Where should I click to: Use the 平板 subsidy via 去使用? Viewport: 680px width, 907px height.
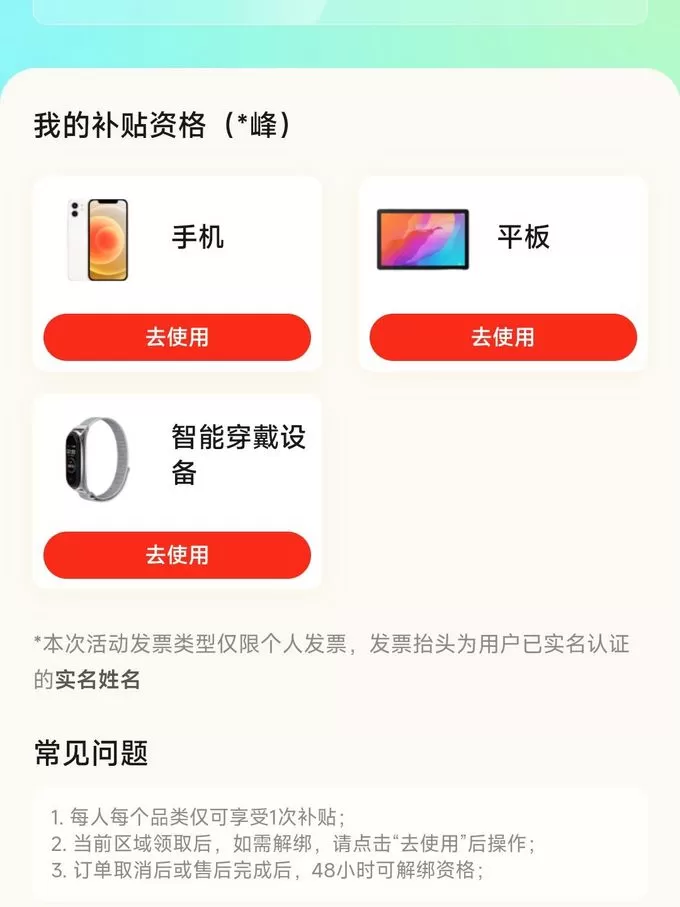(503, 337)
